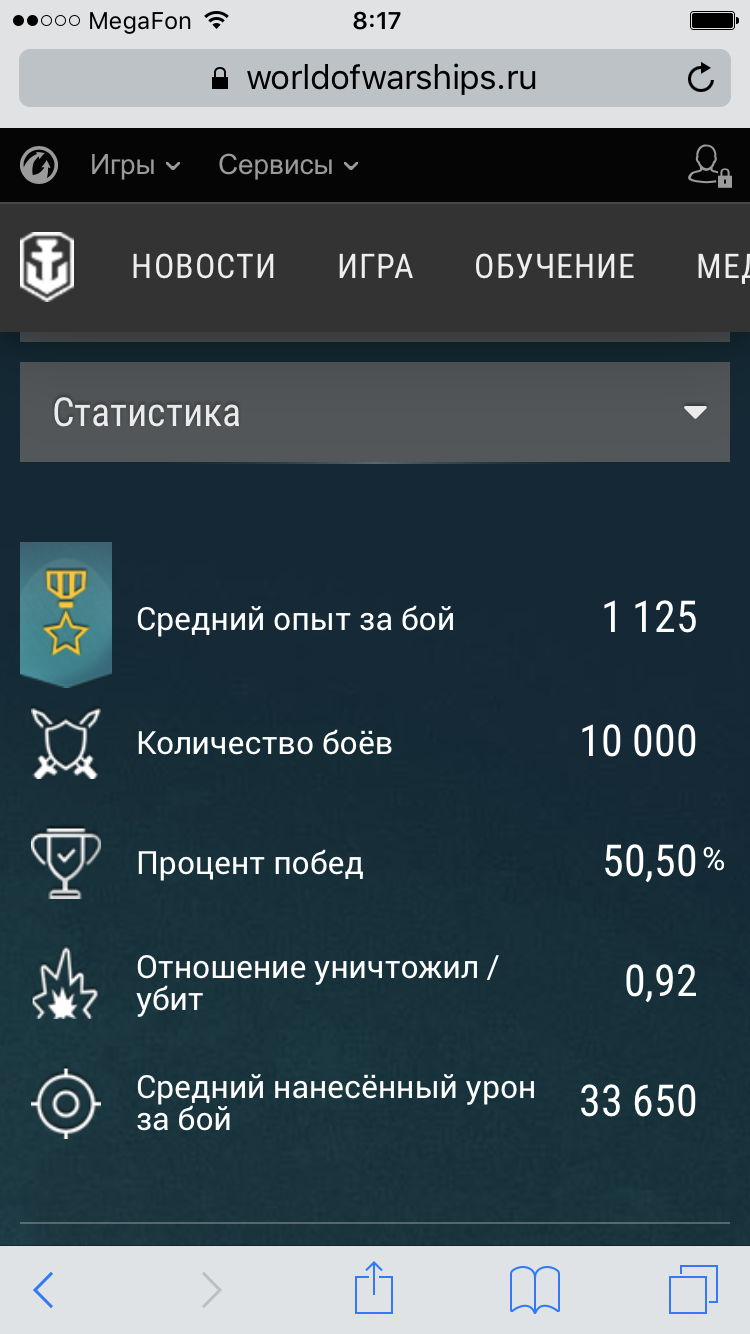Open the Wargaming logo icon

point(40,165)
